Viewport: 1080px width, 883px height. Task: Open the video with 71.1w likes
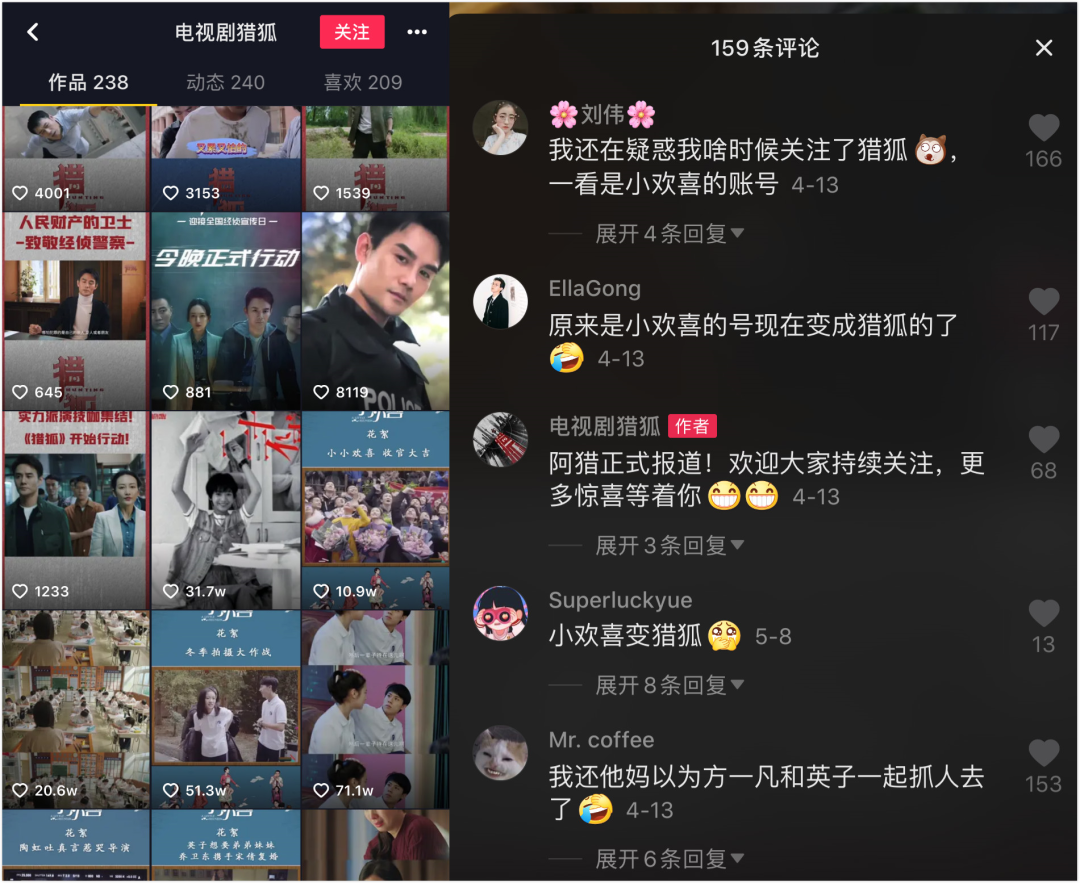(375, 710)
